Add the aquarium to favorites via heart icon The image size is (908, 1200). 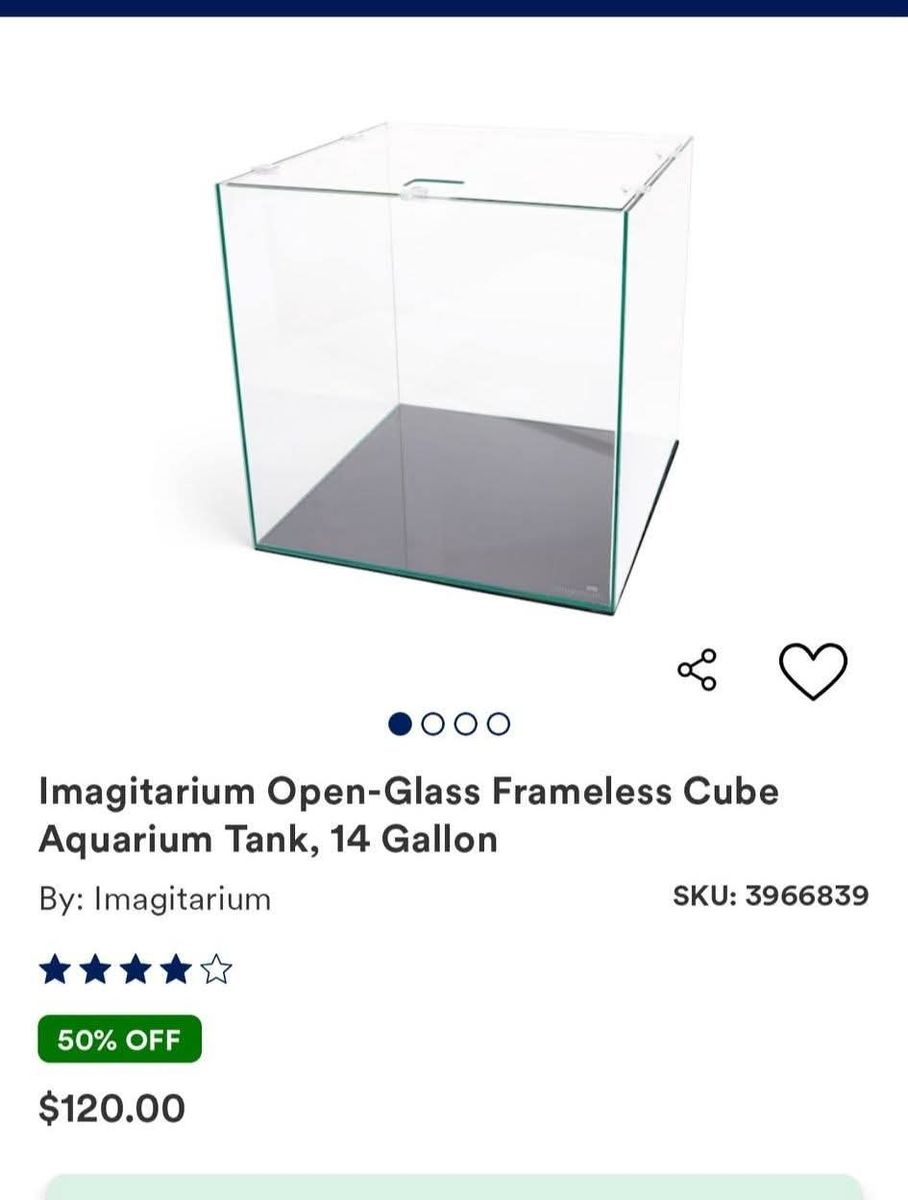click(x=814, y=670)
